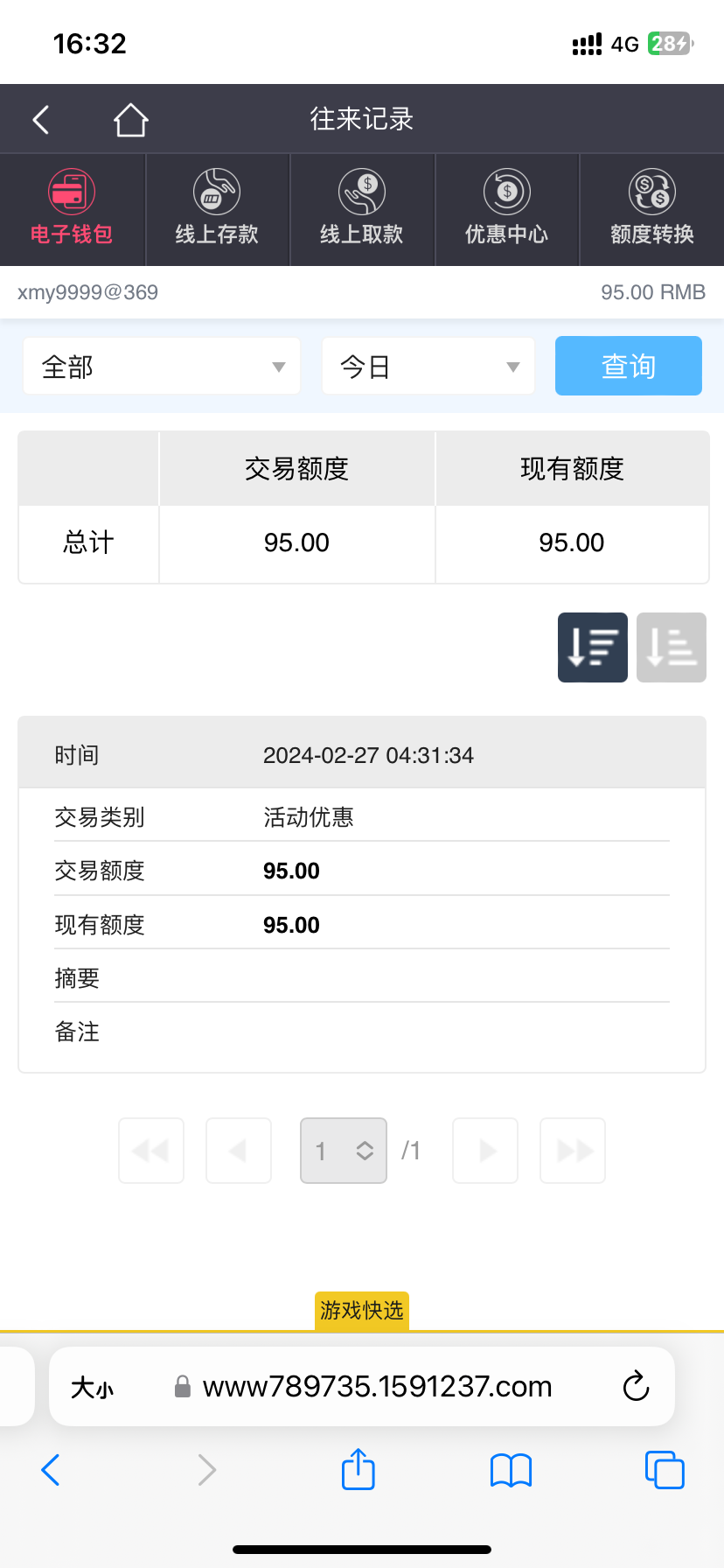The width and height of the screenshot is (724, 1568).
Task: Open the 额度转换 tab
Action: click(x=652, y=209)
